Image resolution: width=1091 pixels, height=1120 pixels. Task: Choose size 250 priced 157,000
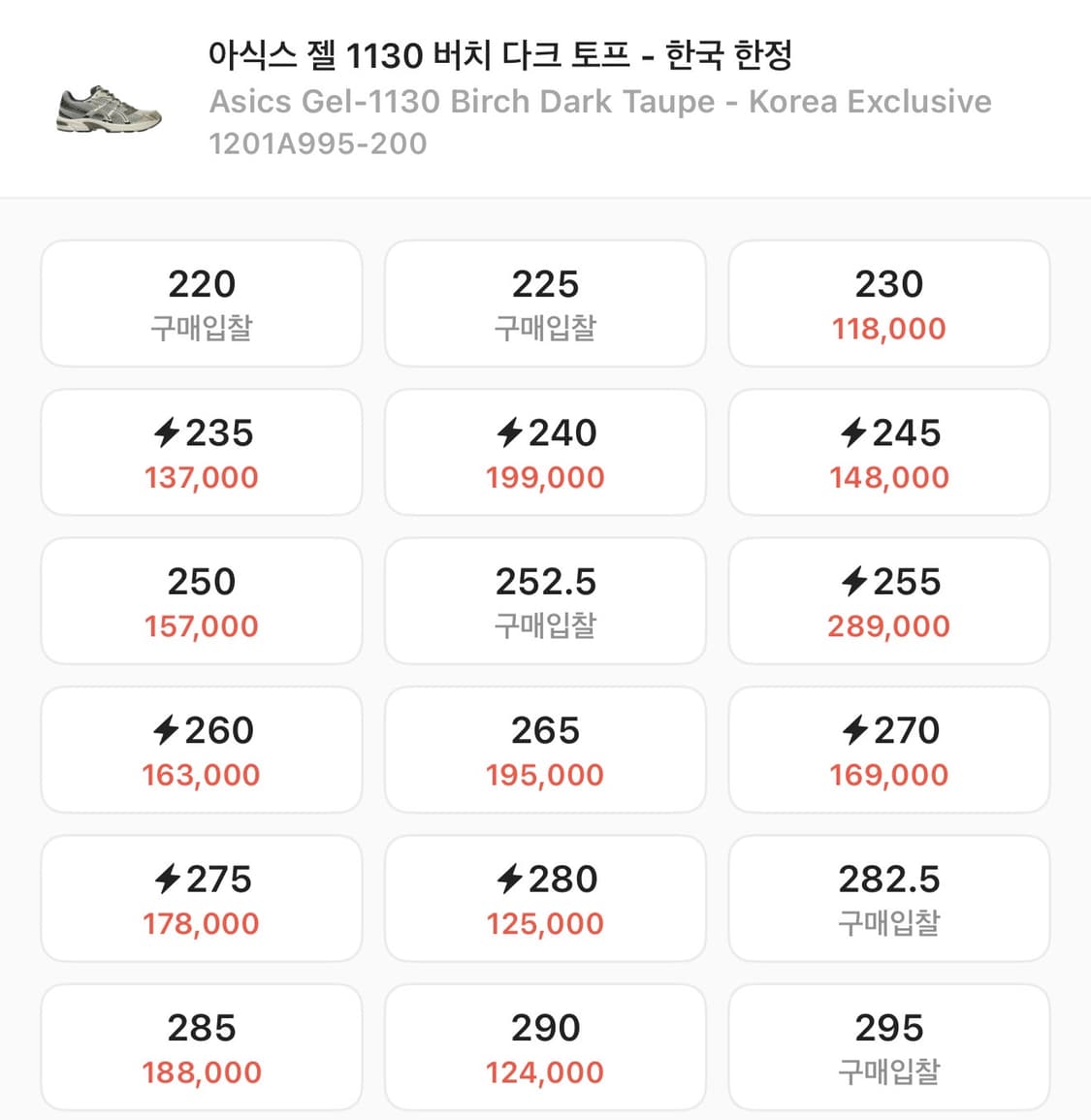[201, 601]
